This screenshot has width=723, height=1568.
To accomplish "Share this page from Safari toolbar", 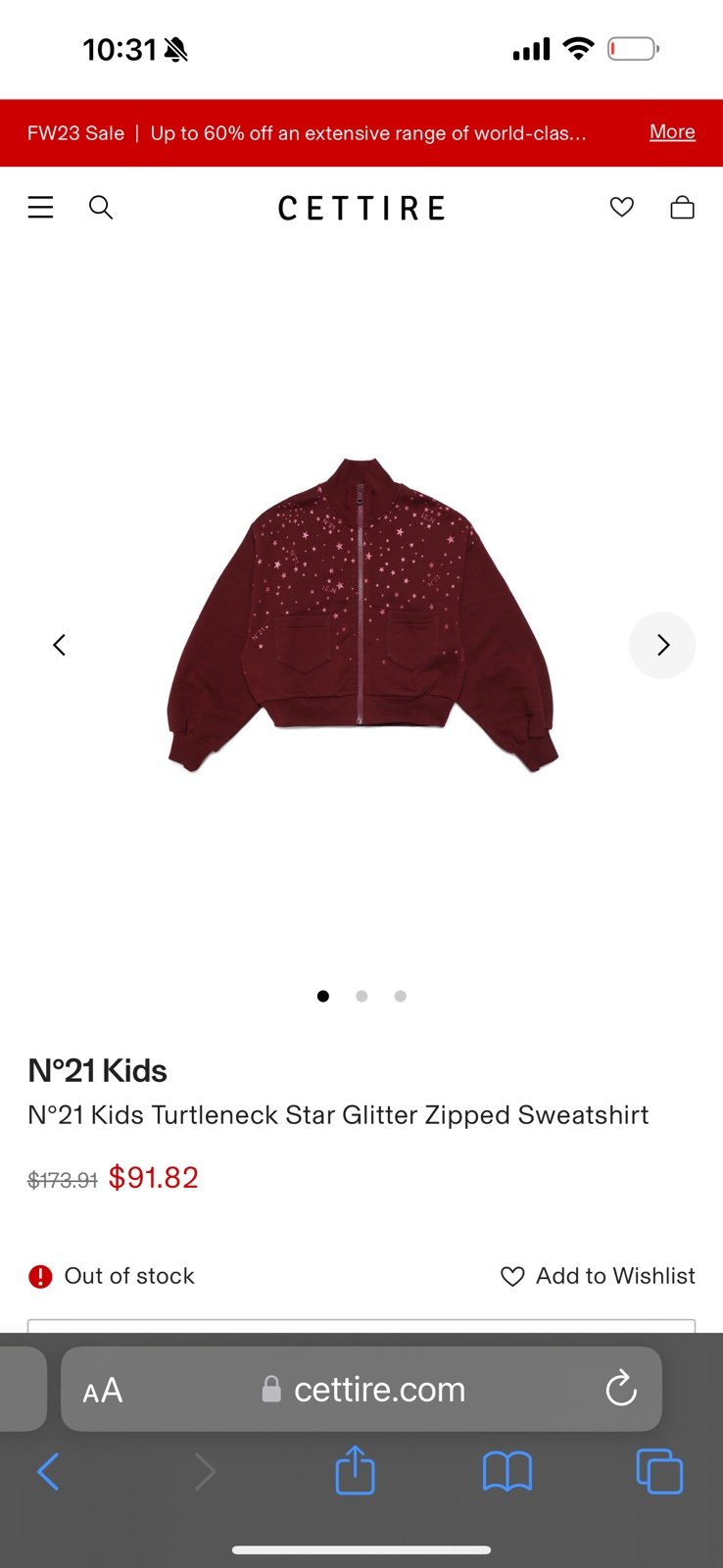I will (x=355, y=1469).
